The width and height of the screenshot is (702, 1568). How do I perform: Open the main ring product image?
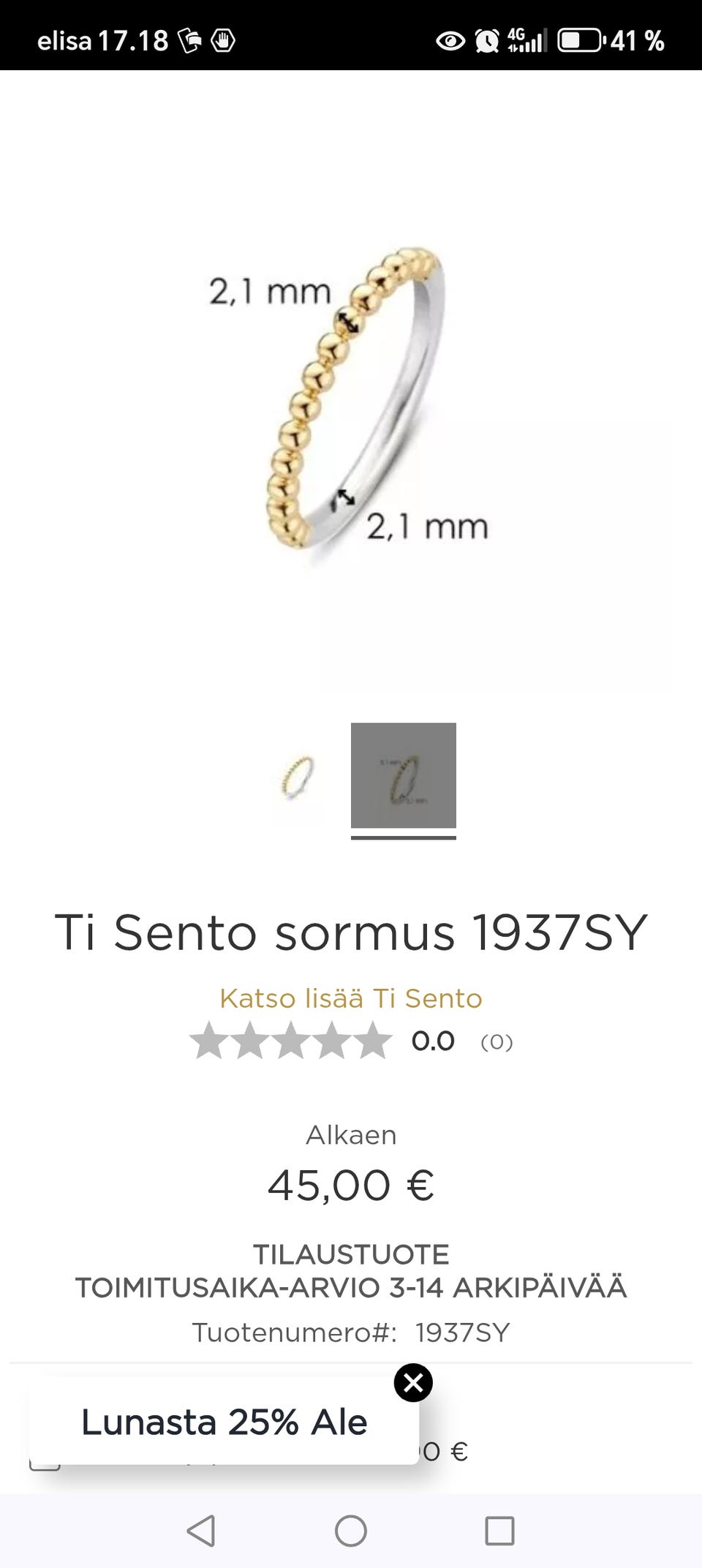click(x=351, y=399)
